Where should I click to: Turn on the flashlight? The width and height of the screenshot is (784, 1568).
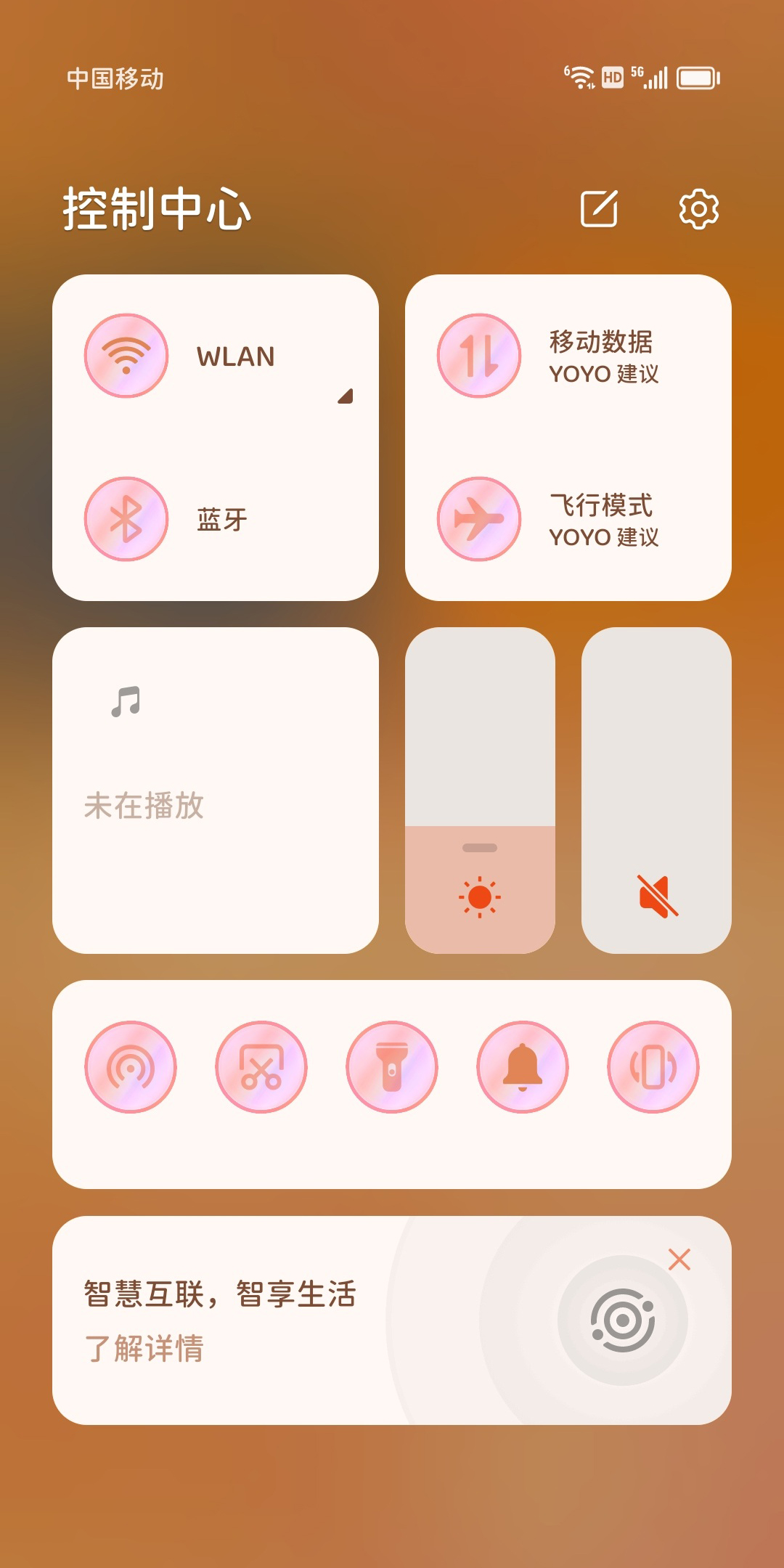(392, 1067)
